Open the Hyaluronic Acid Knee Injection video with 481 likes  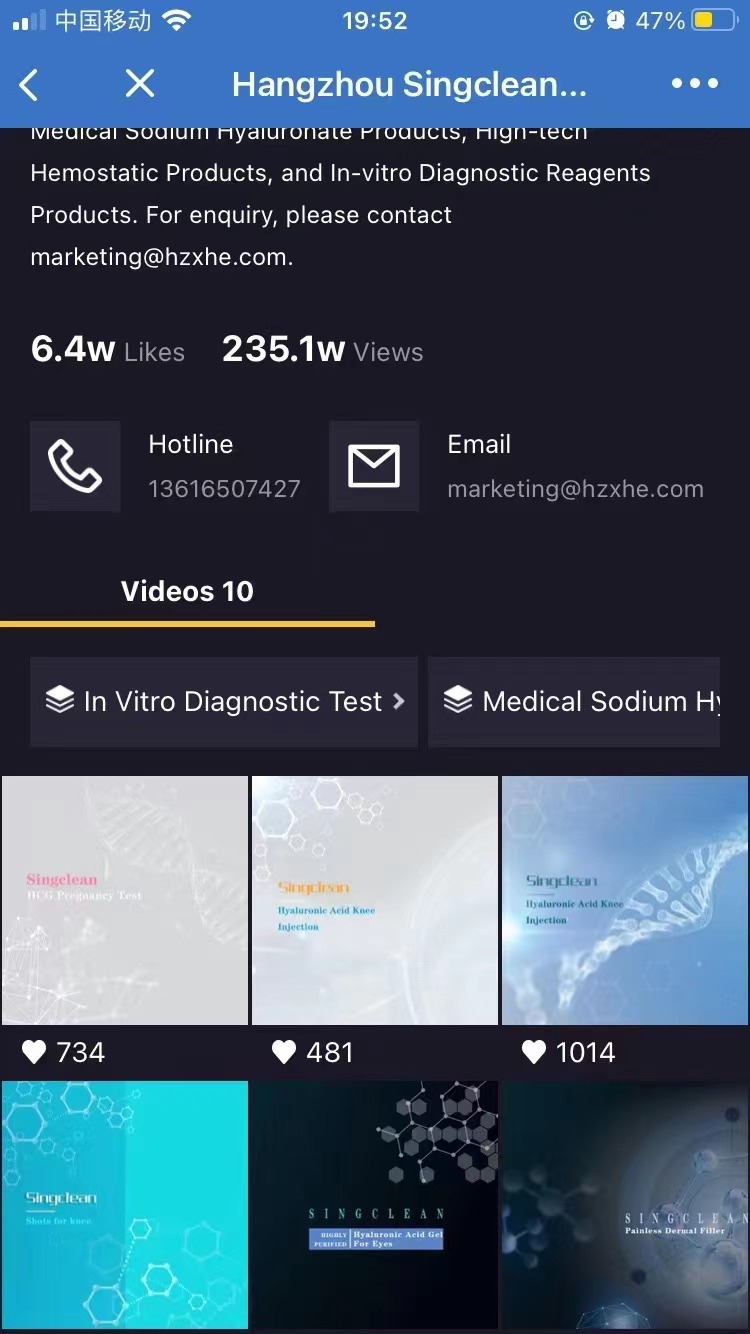[x=375, y=900]
